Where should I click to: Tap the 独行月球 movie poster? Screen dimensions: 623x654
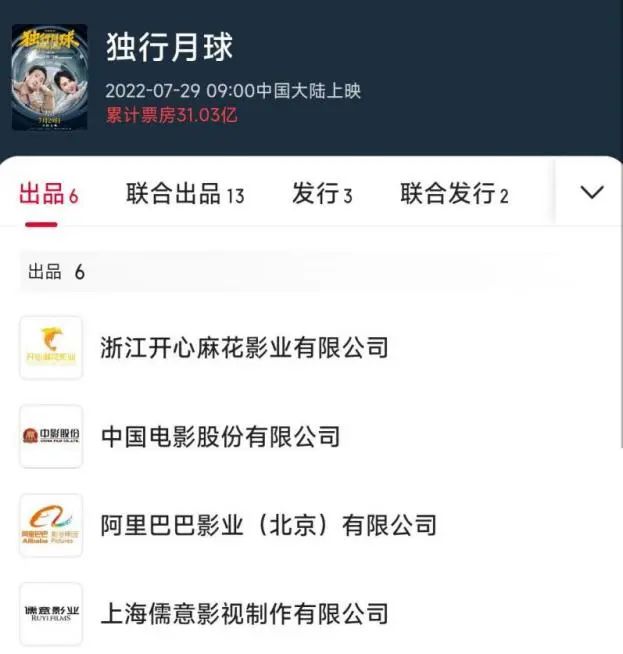48,77
